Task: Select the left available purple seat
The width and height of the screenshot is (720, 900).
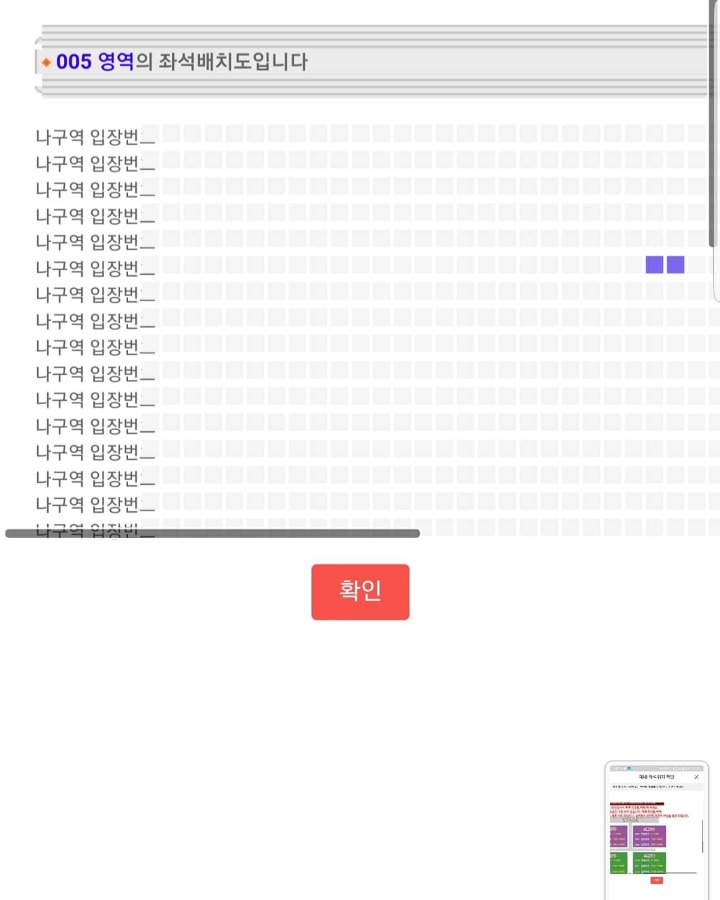Action: coord(655,265)
